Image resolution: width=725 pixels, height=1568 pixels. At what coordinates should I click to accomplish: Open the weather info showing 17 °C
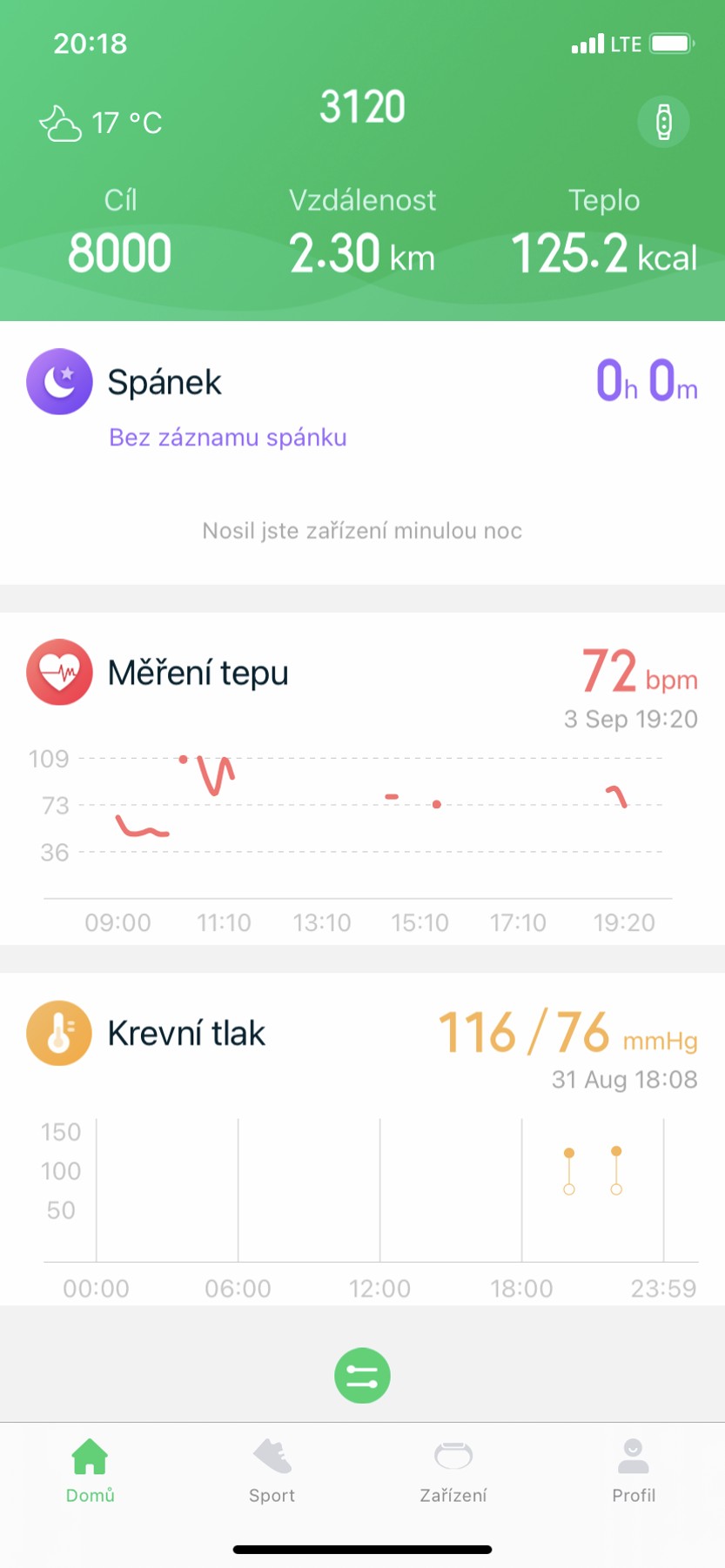pyautogui.click(x=101, y=123)
